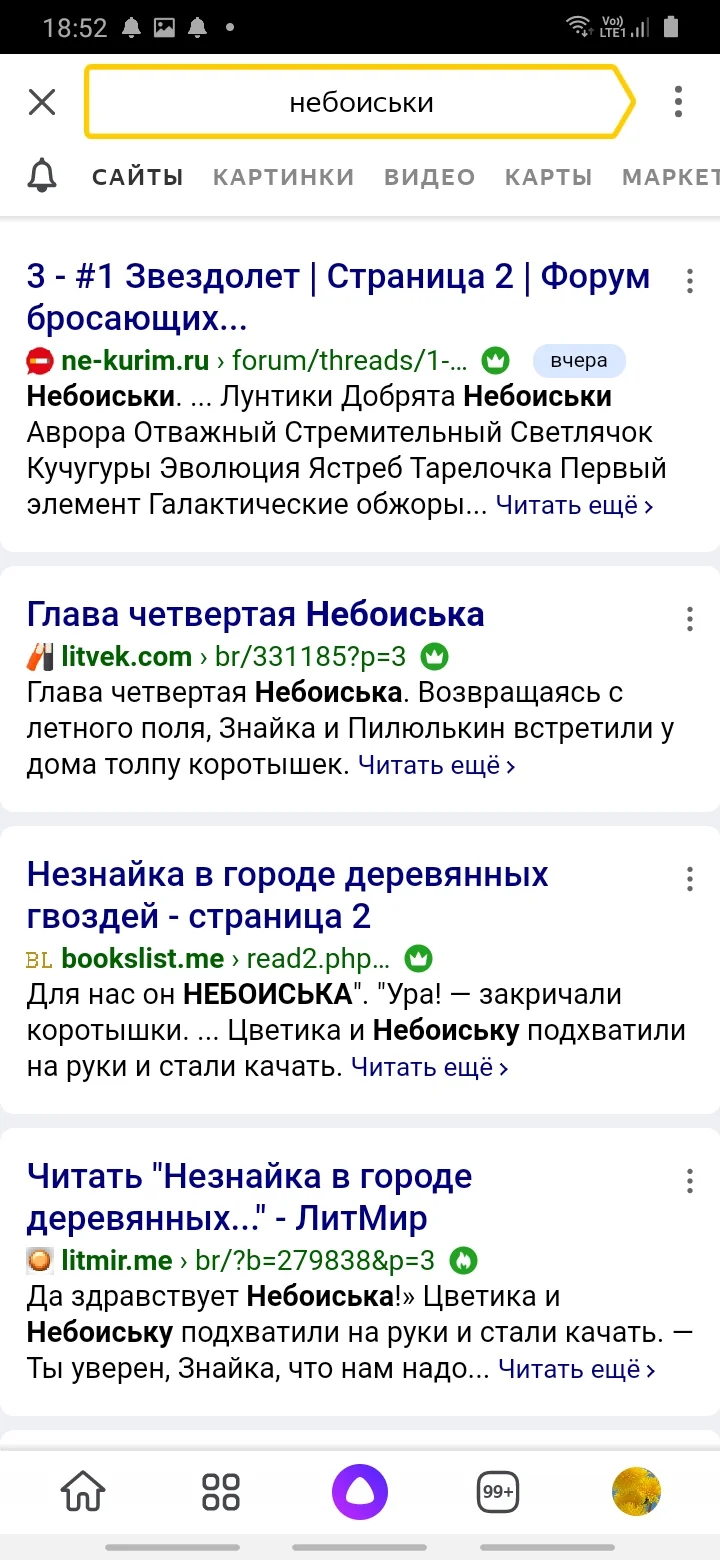Tap your profile avatar
Viewport: 720px width, 1560px height.
point(637,1491)
